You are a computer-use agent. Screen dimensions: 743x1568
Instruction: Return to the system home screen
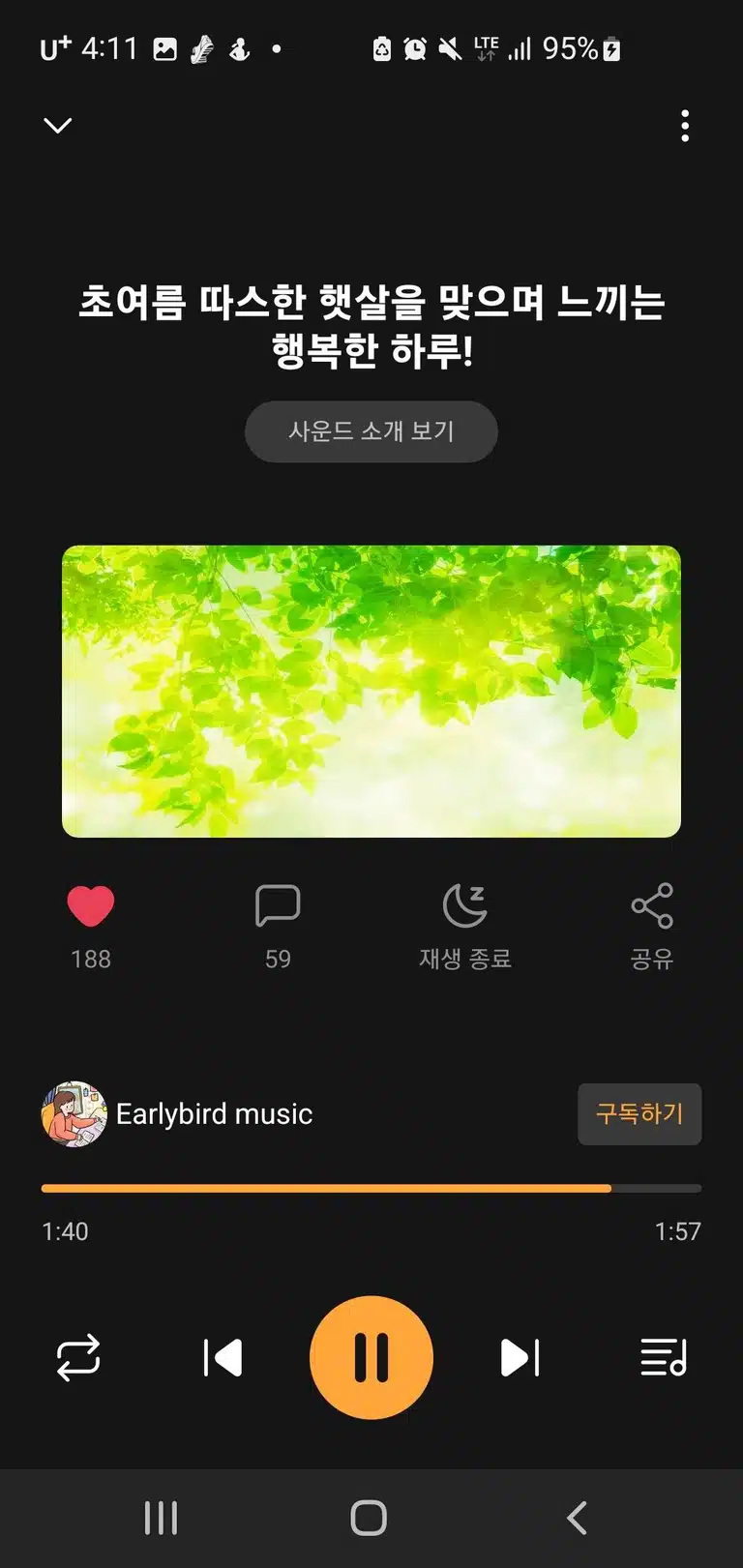point(369,1519)
